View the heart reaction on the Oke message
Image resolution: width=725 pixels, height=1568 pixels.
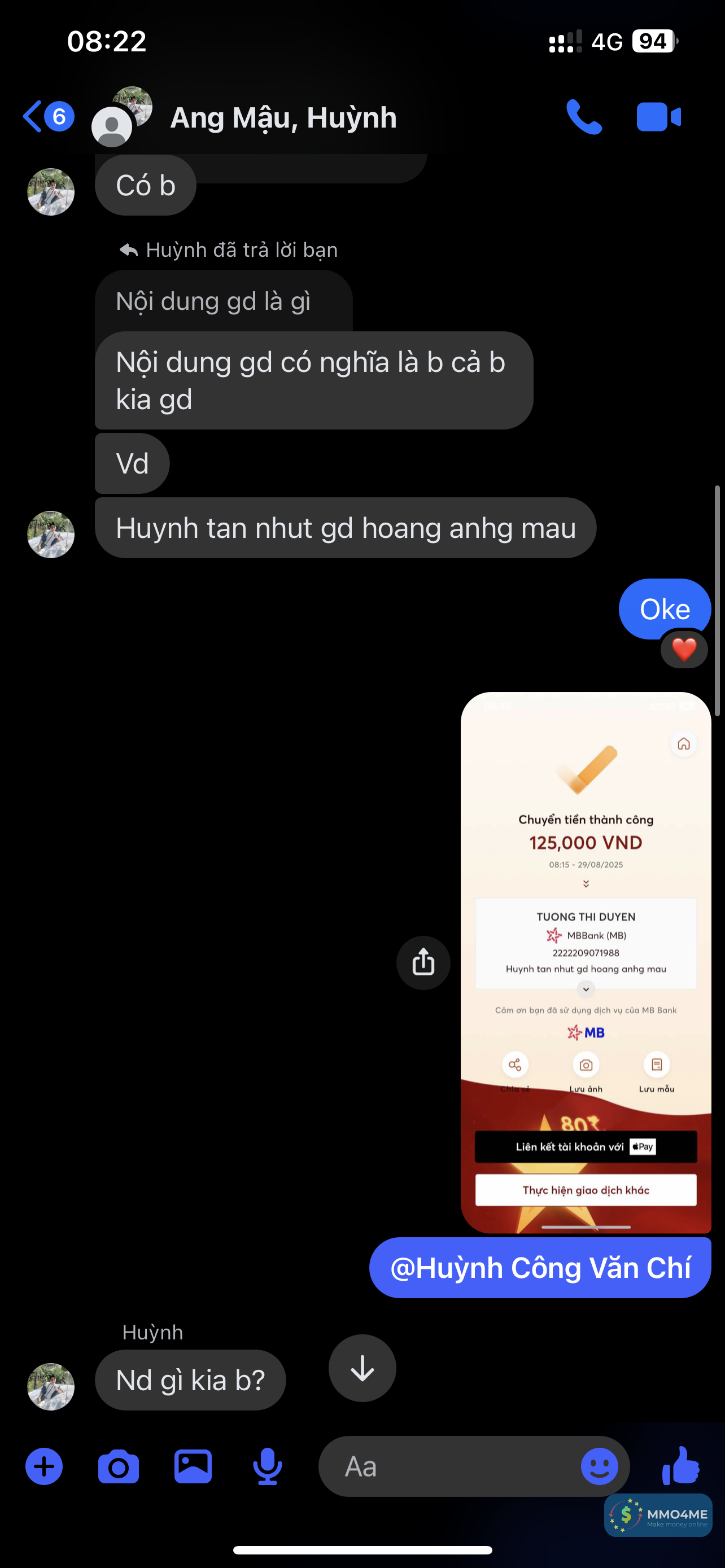tap(684, 650)
